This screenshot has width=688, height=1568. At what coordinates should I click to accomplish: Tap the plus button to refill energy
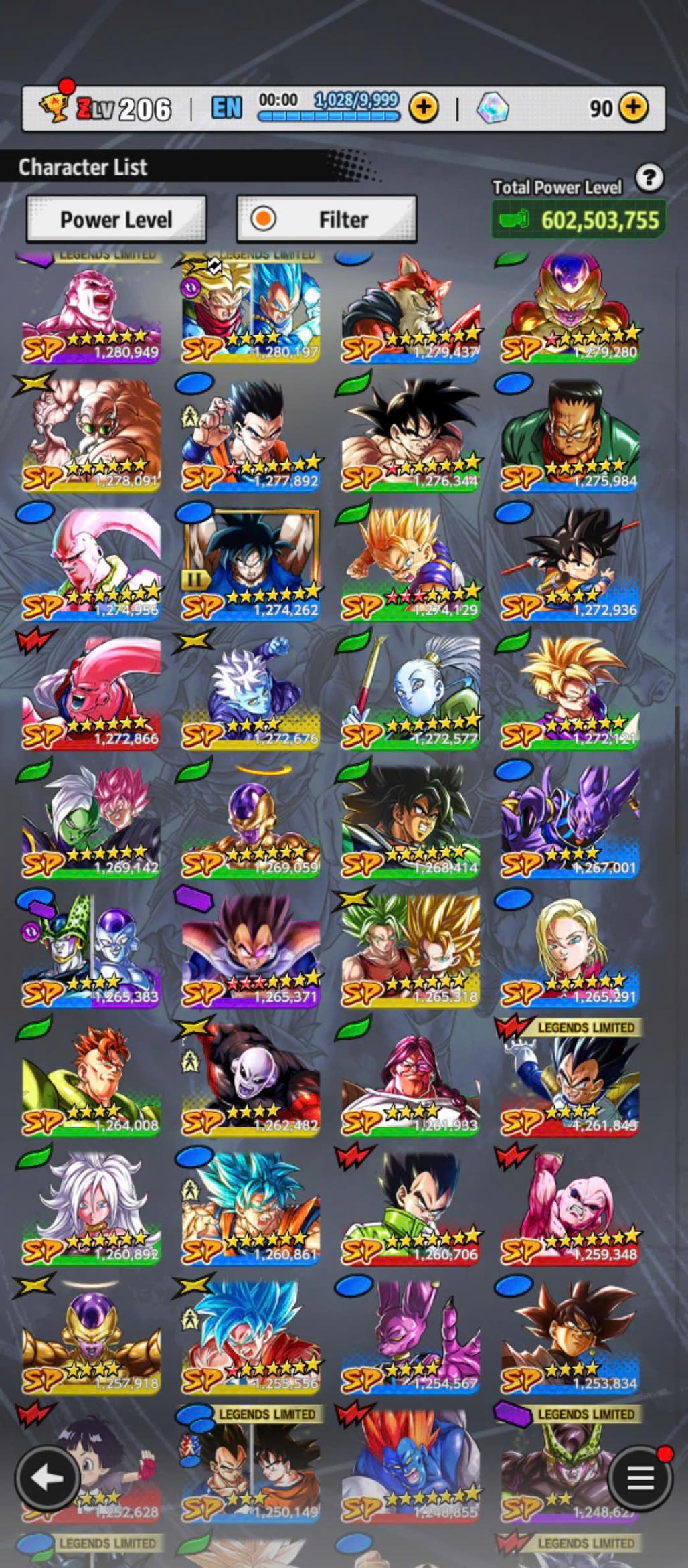pyautogui.click(x=424, y=107)
